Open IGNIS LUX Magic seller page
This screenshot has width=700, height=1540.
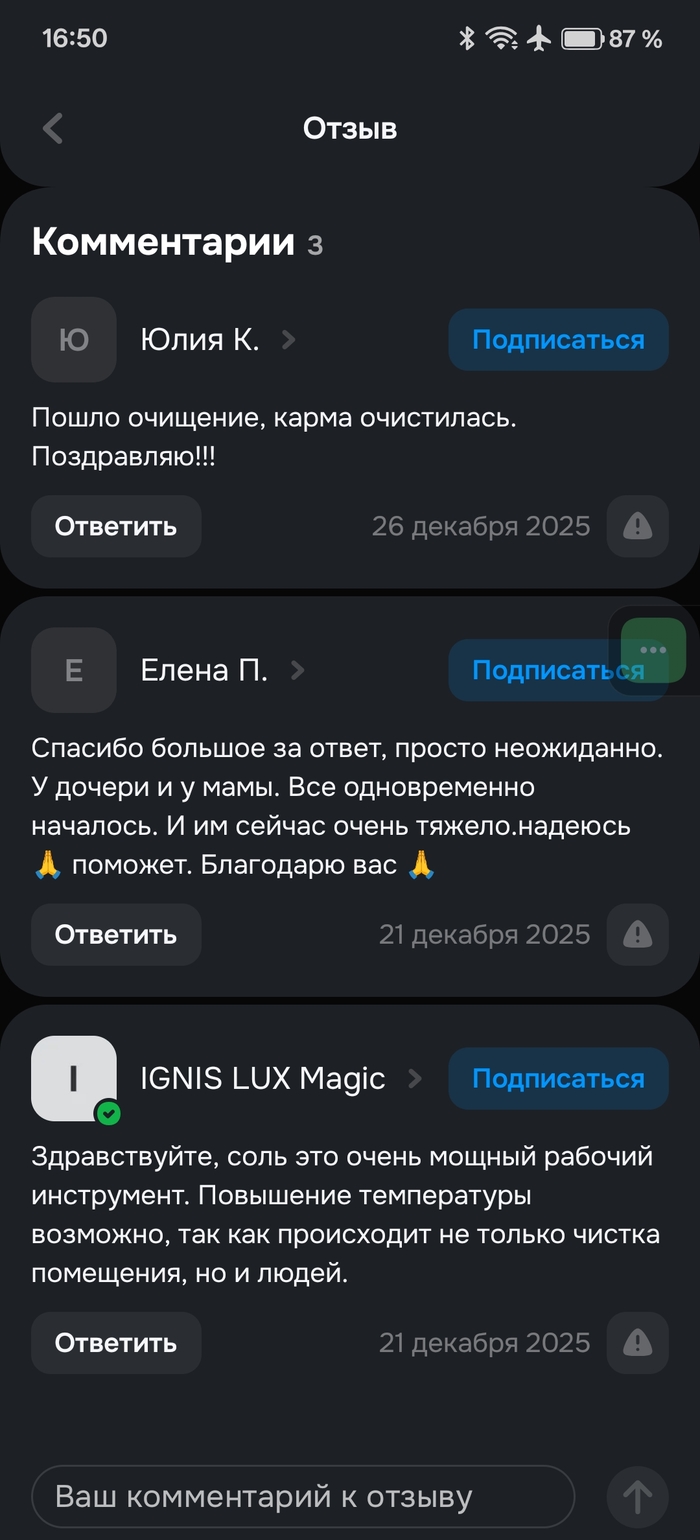pos(262,1078)
